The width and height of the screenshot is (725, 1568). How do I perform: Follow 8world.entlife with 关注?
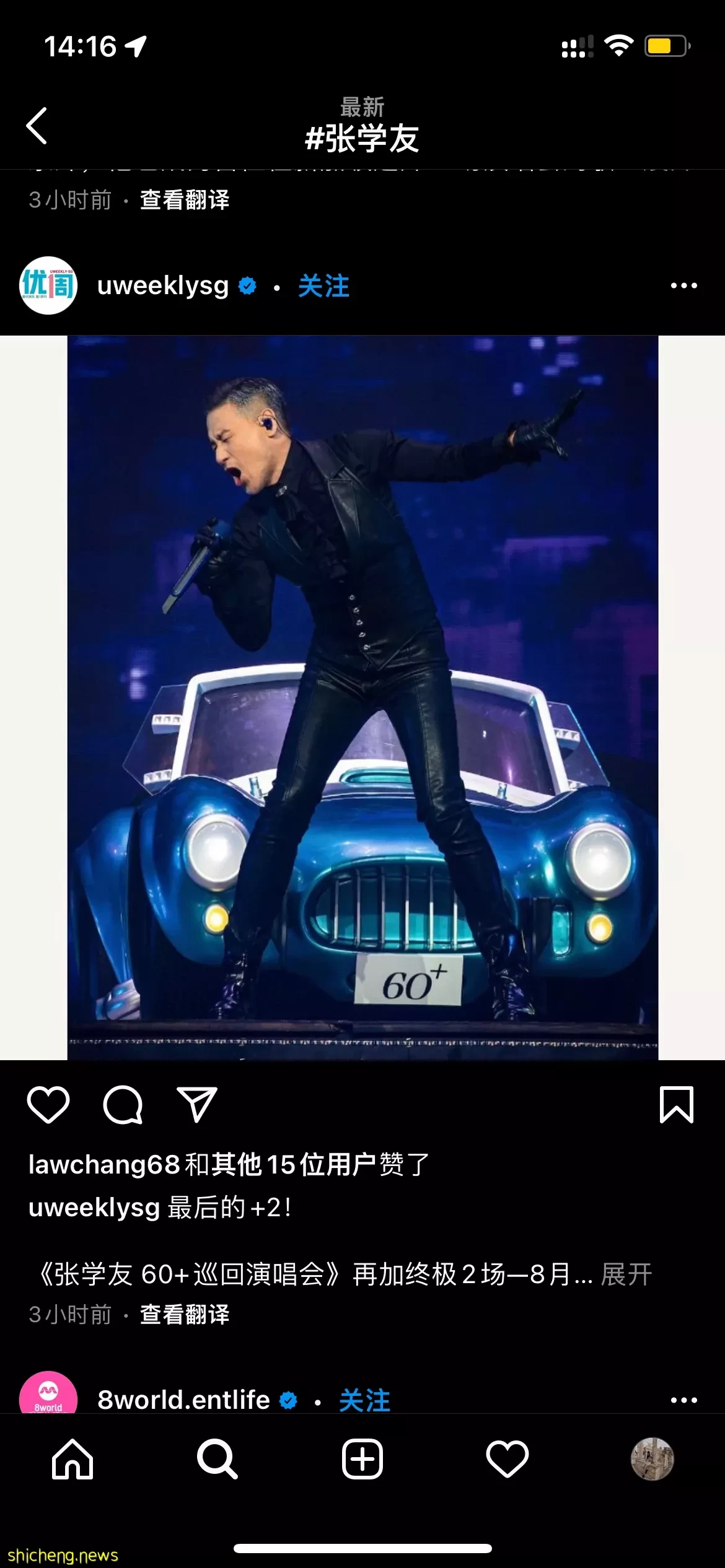(x=364, y=1400)
